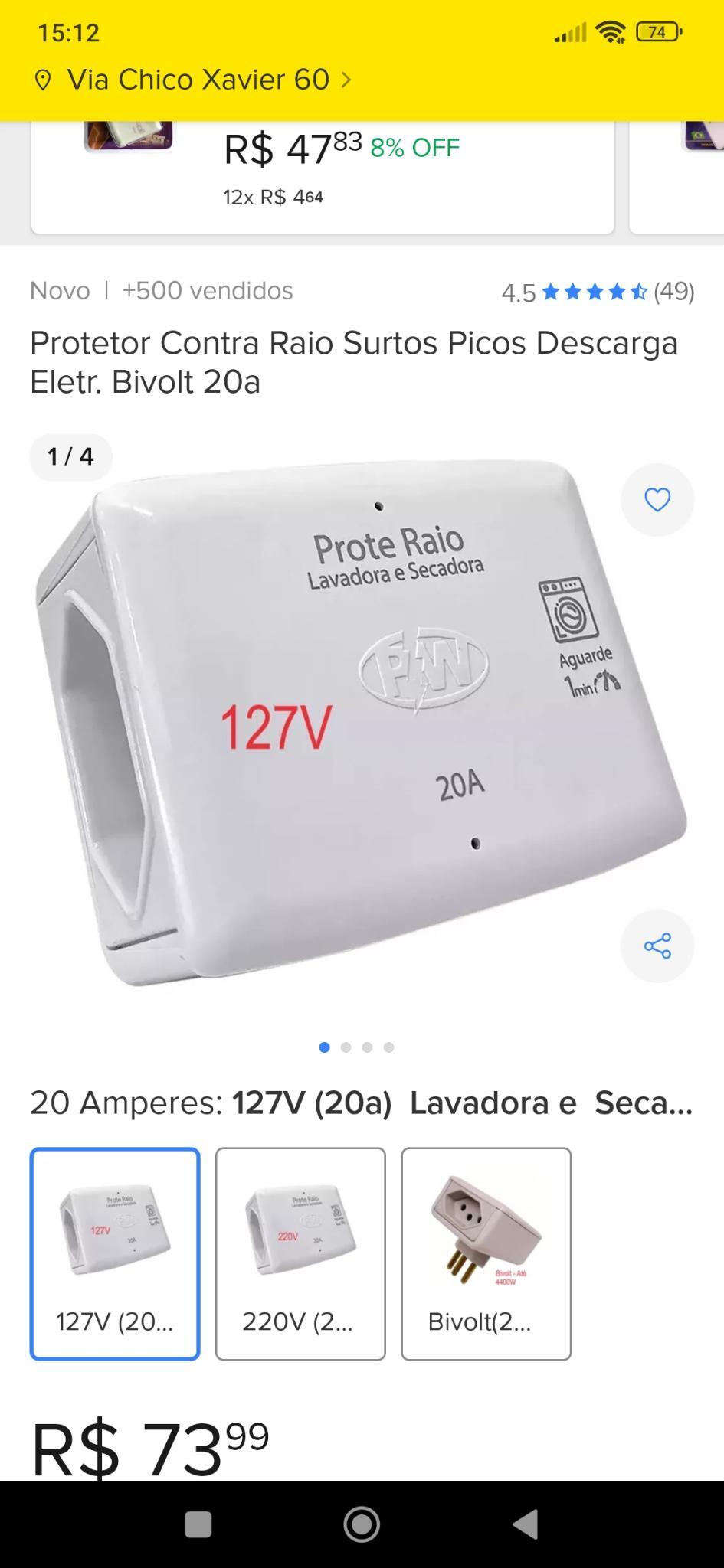Choose the 220V variant option
The height and width of the screenshot is (1568, 724).
click(300, 1253)
